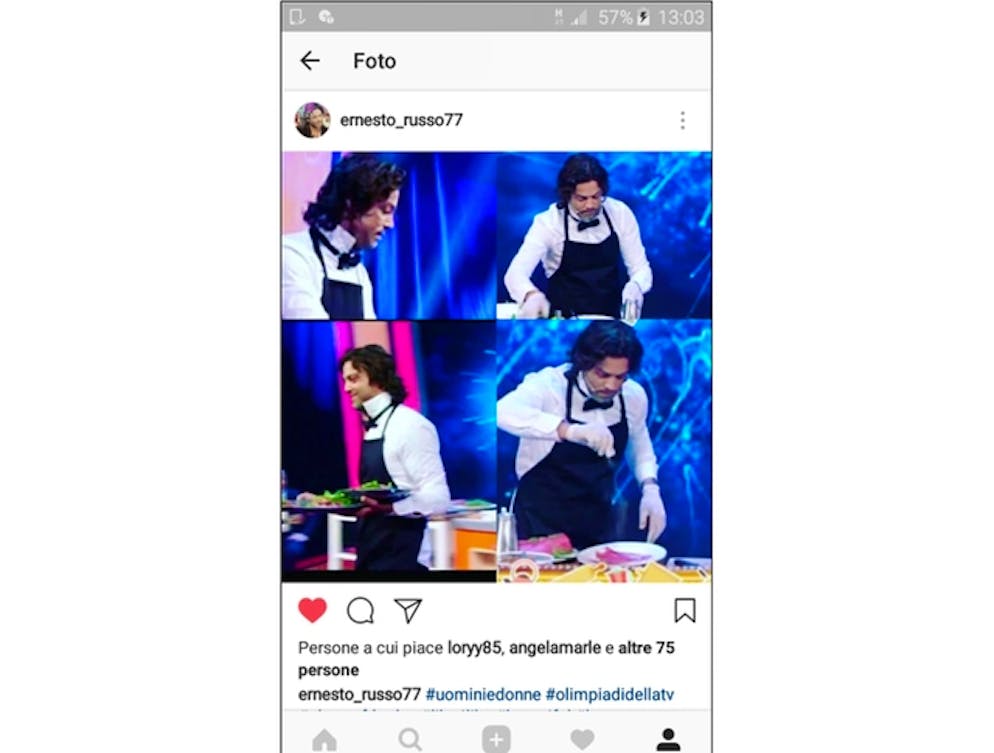Viewport: 994px width, 753px height.
Task: Open ernesto_russo77 profile from post header
Action: [401, 120]
